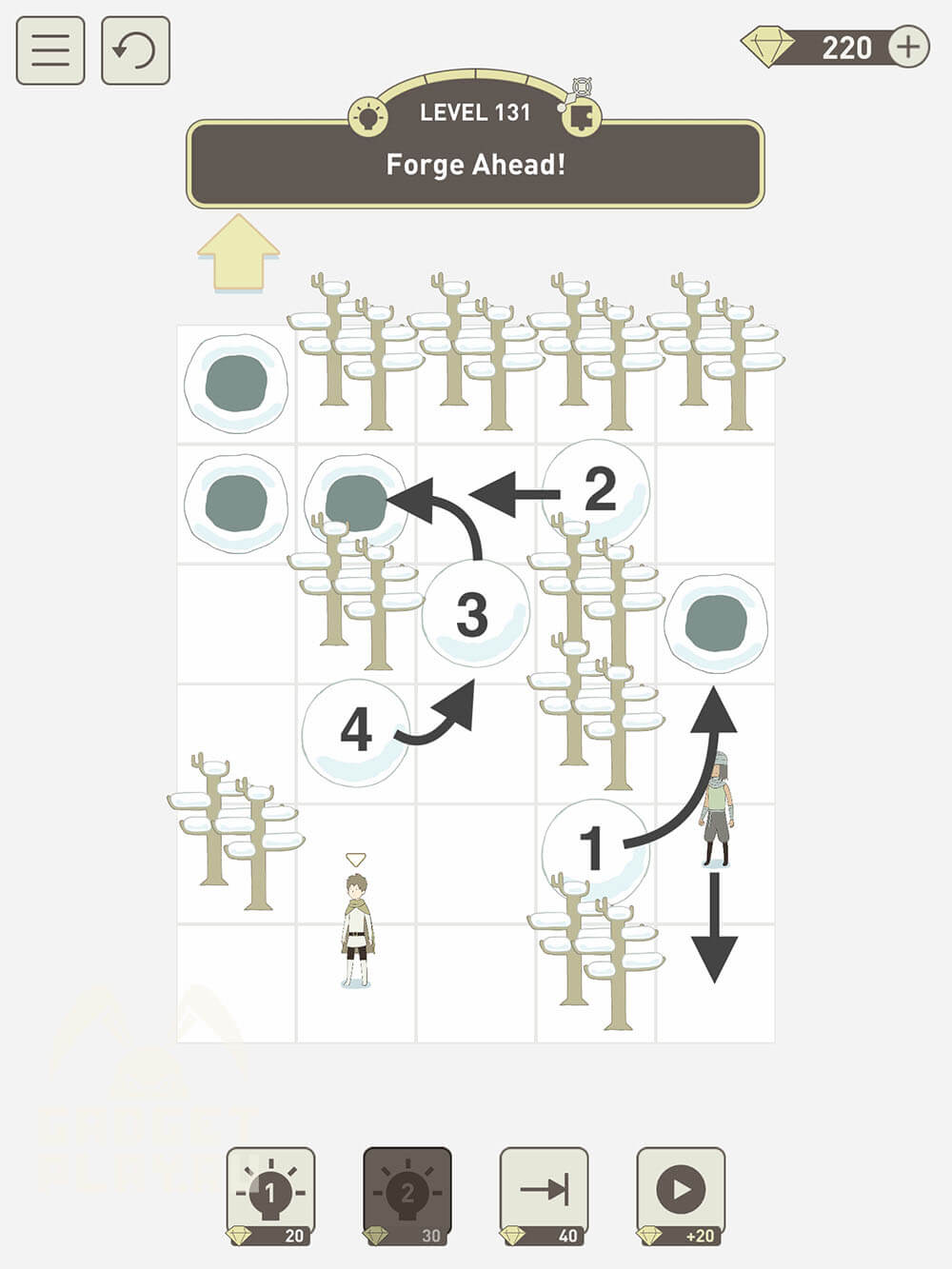The image size is (952, 1269).
Task: Open the hamburger menu
Action: pyautogui.click(x=50, y=50)
